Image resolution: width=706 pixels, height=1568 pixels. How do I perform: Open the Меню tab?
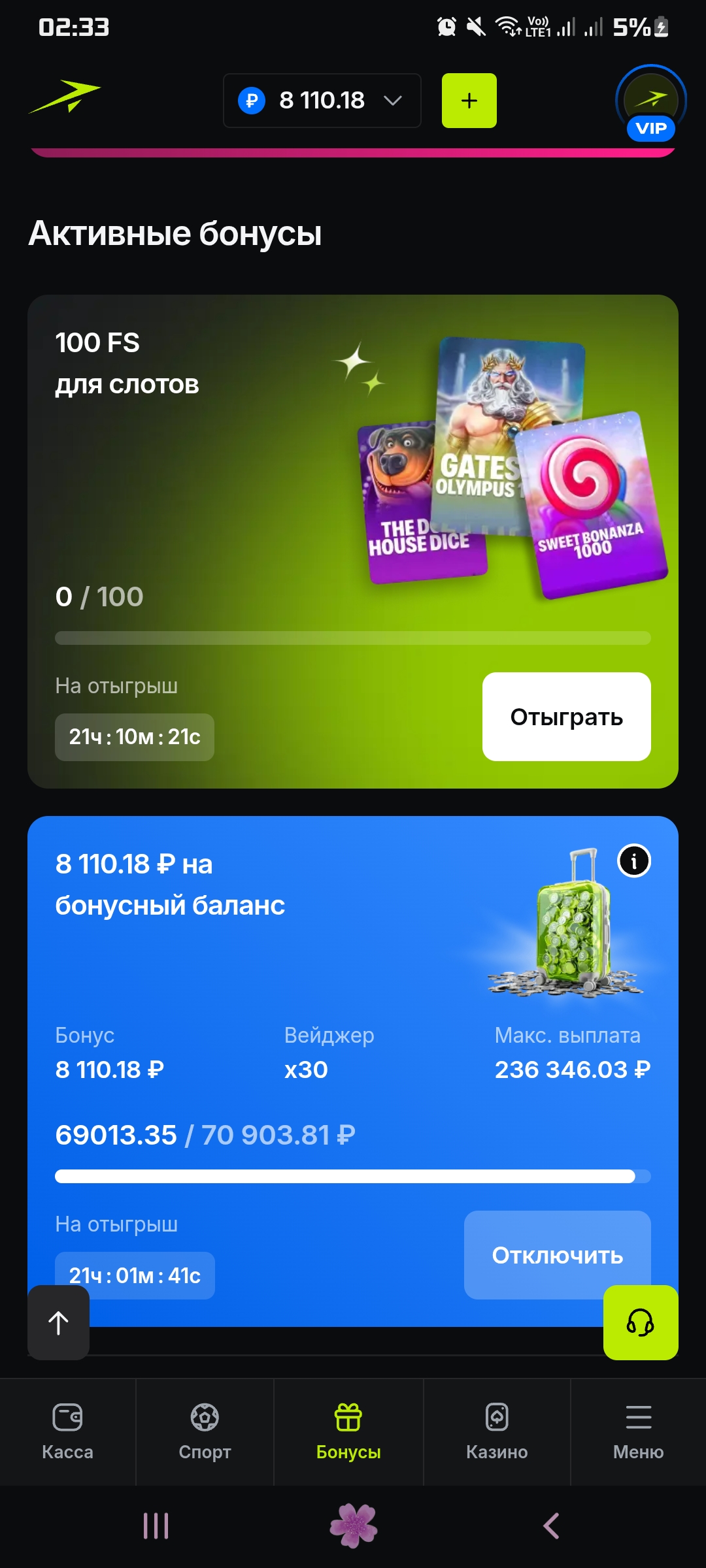click(639, 1432)
